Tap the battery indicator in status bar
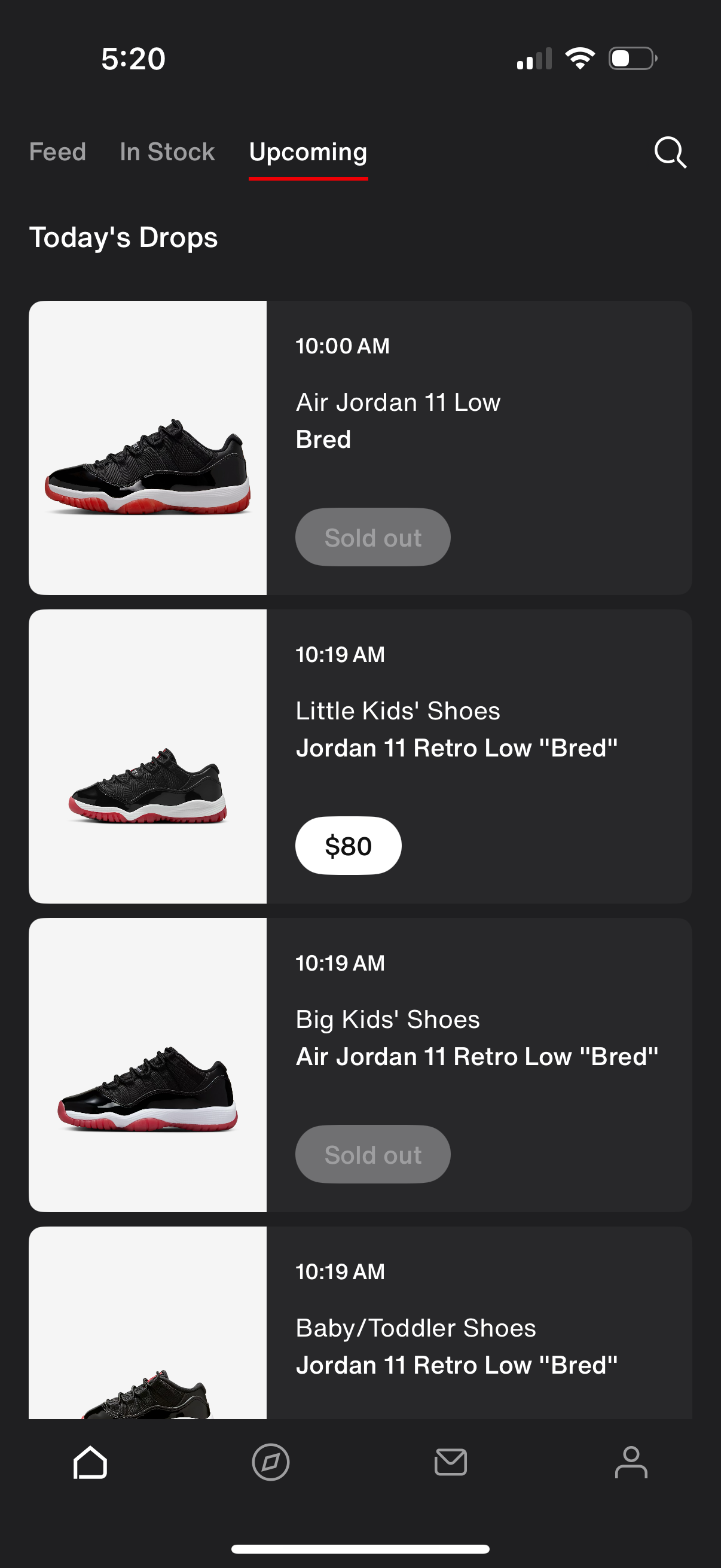The image size is (721, 1568). [x=630, y=58]
